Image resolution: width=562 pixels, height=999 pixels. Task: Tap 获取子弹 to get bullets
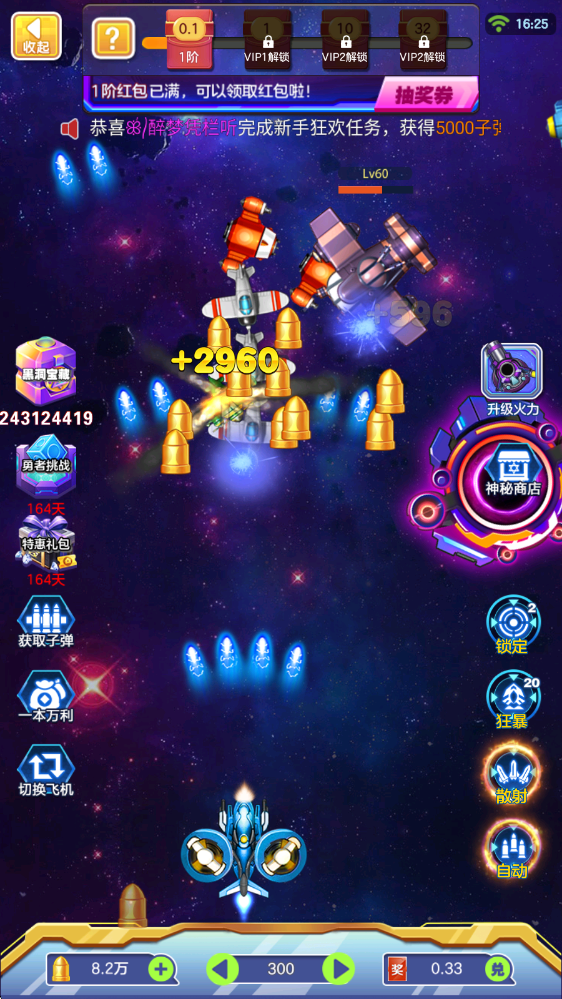46,622
